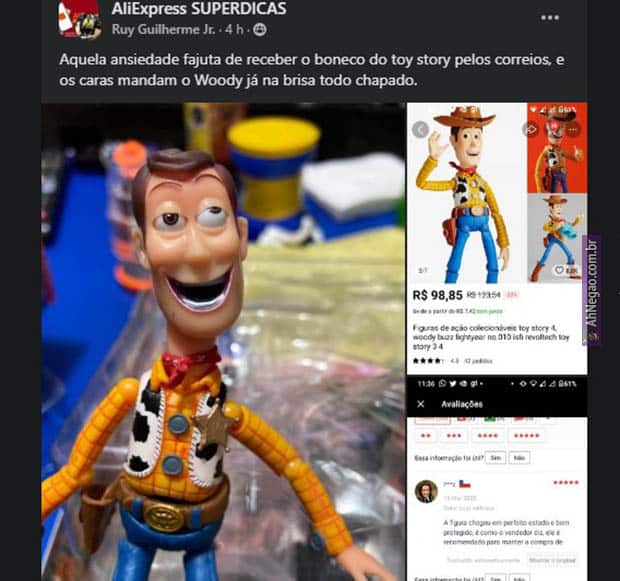Open the Avaliações reviews screenshot photo

(496, 478)
